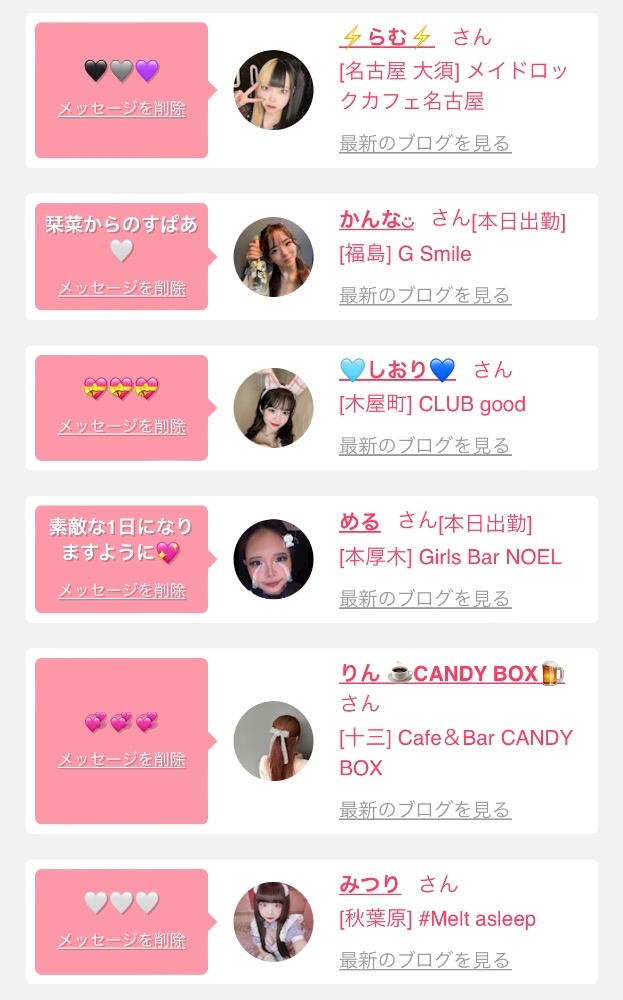Open らむ's profile name link
This screenshot has height=1000, width=623.
pos(387,38)
